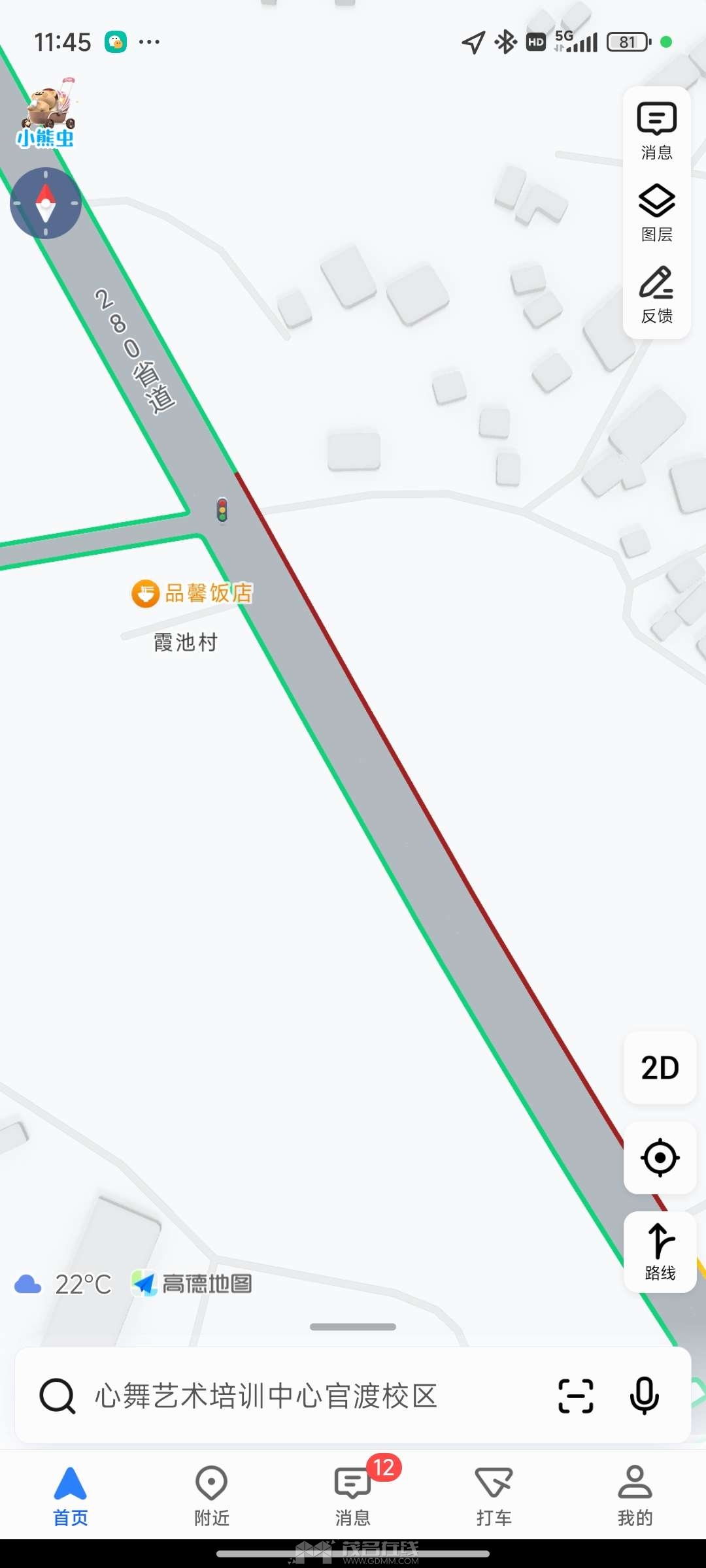Viewport: 706px width, 1568px height.
Task: Recenter map on my current location
Action: pyautogui.click(x=660, y=1158)
